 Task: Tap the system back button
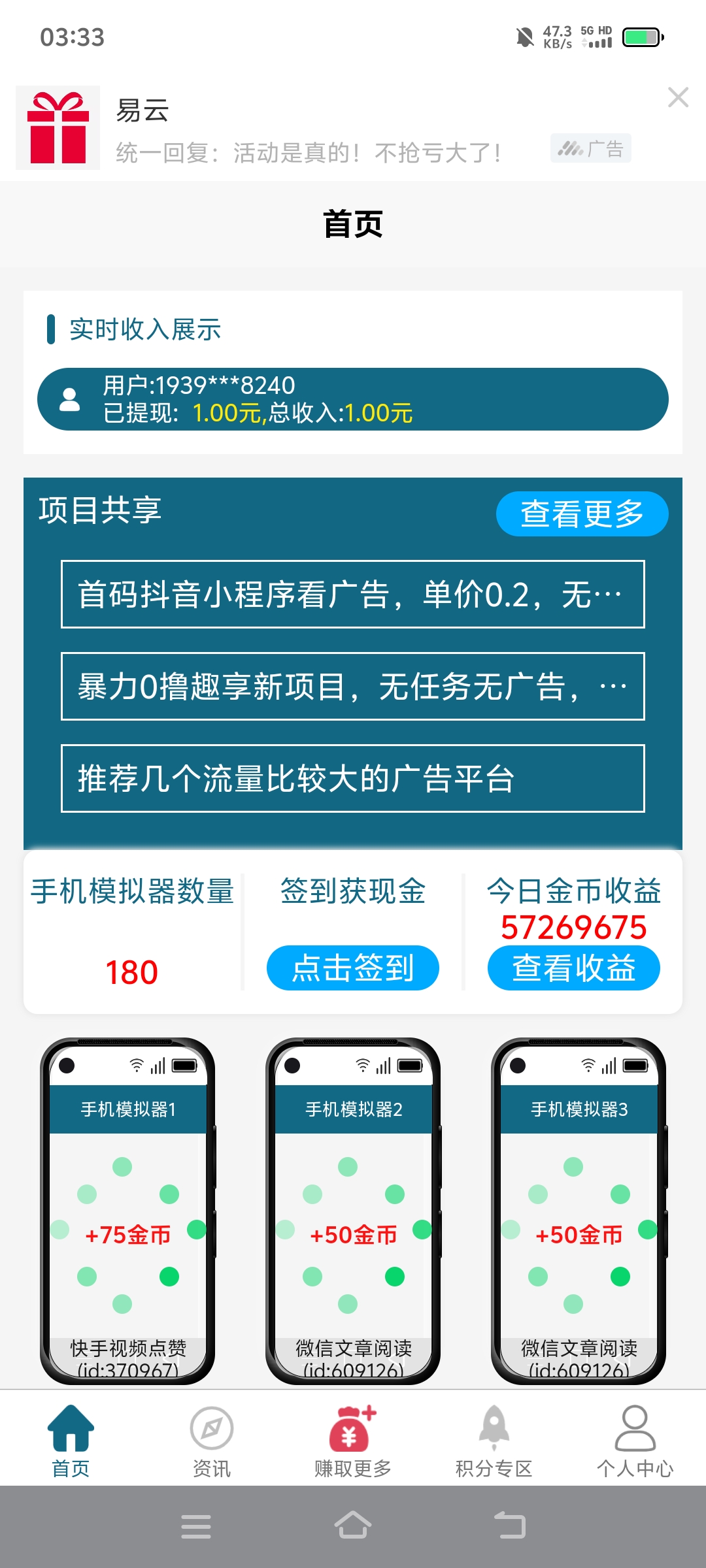click(x=510, y=1526)
